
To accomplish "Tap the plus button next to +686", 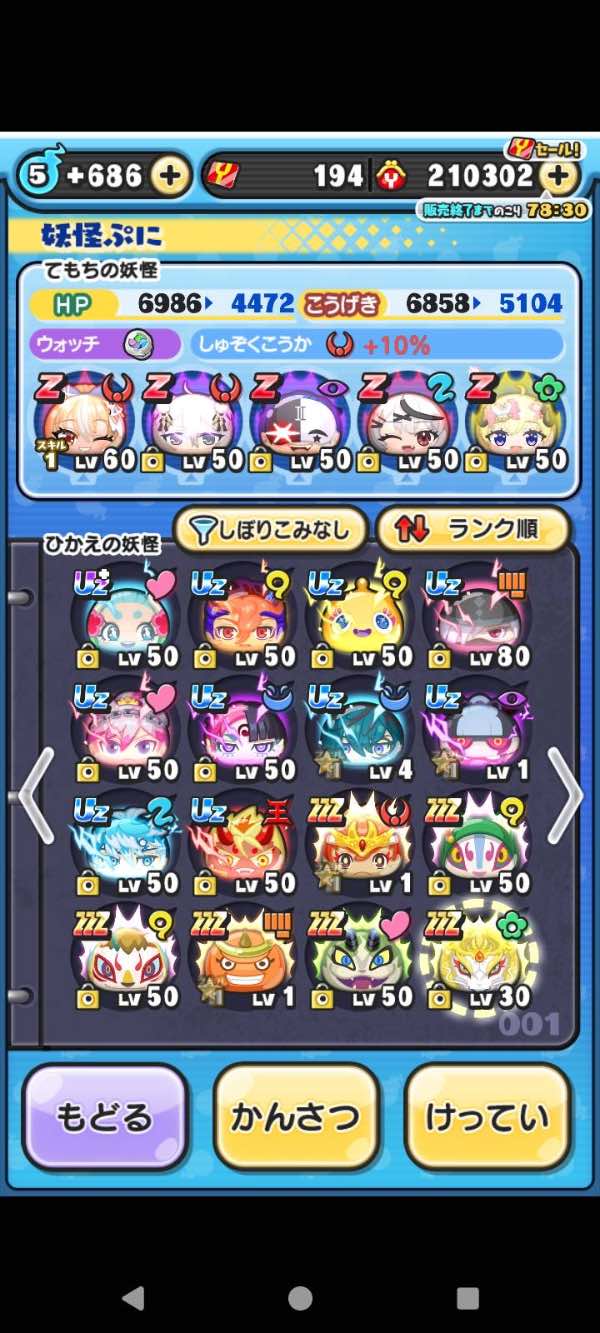I will [x=171, y=177].
